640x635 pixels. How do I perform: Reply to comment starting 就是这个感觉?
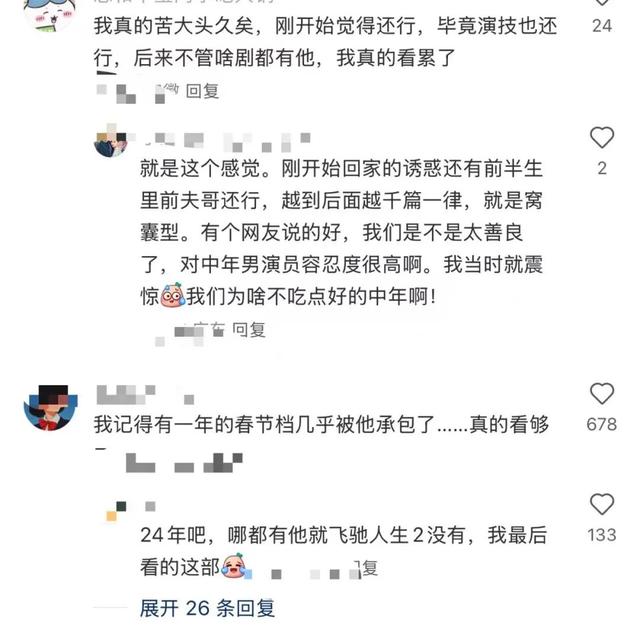click(x=249, y=329)
